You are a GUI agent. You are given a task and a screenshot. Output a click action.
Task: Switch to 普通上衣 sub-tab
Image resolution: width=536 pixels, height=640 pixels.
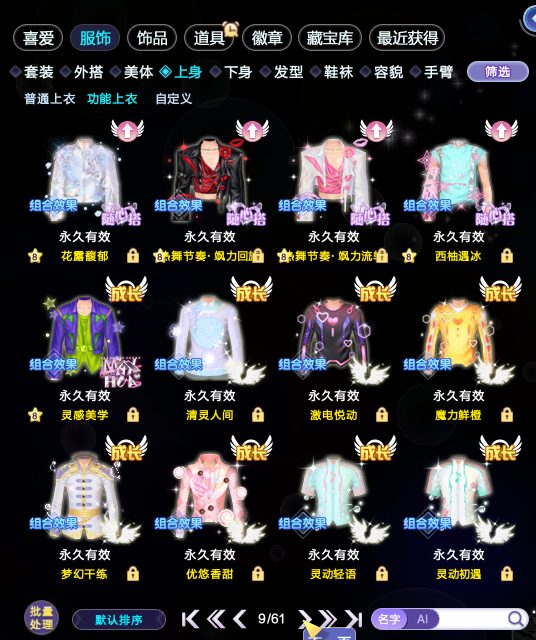click(49, 98)
